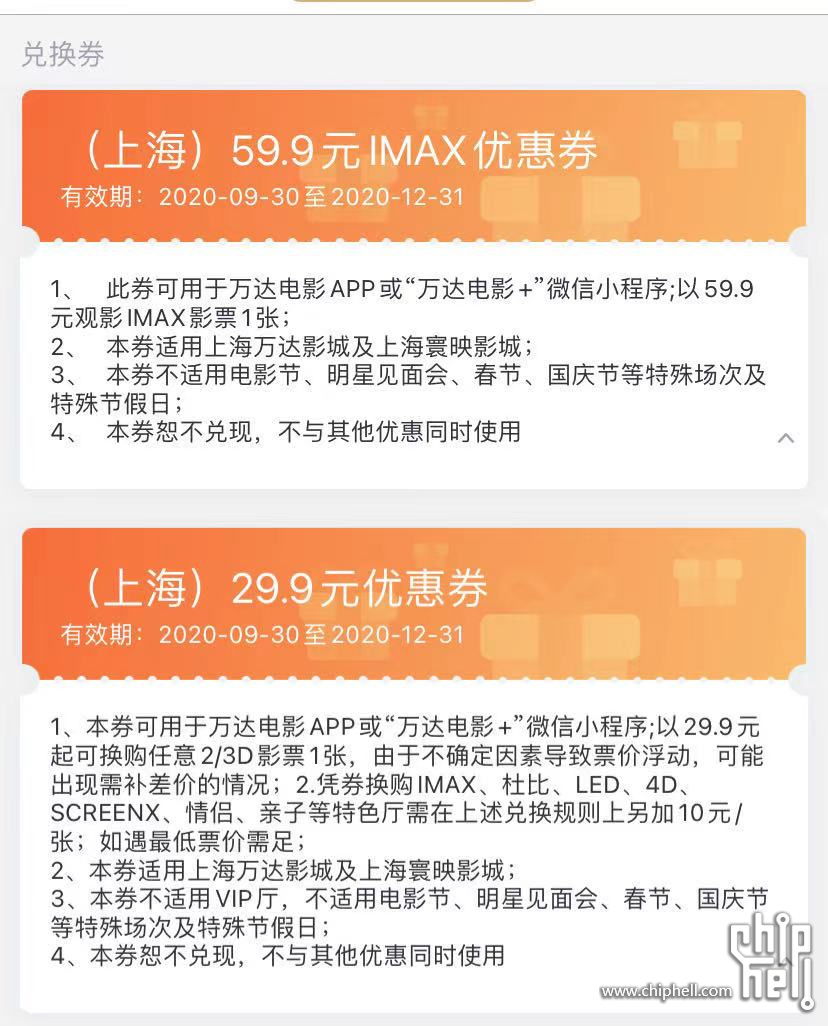Open the 29.9元优惠券 coupon card

tap(413, 601)
